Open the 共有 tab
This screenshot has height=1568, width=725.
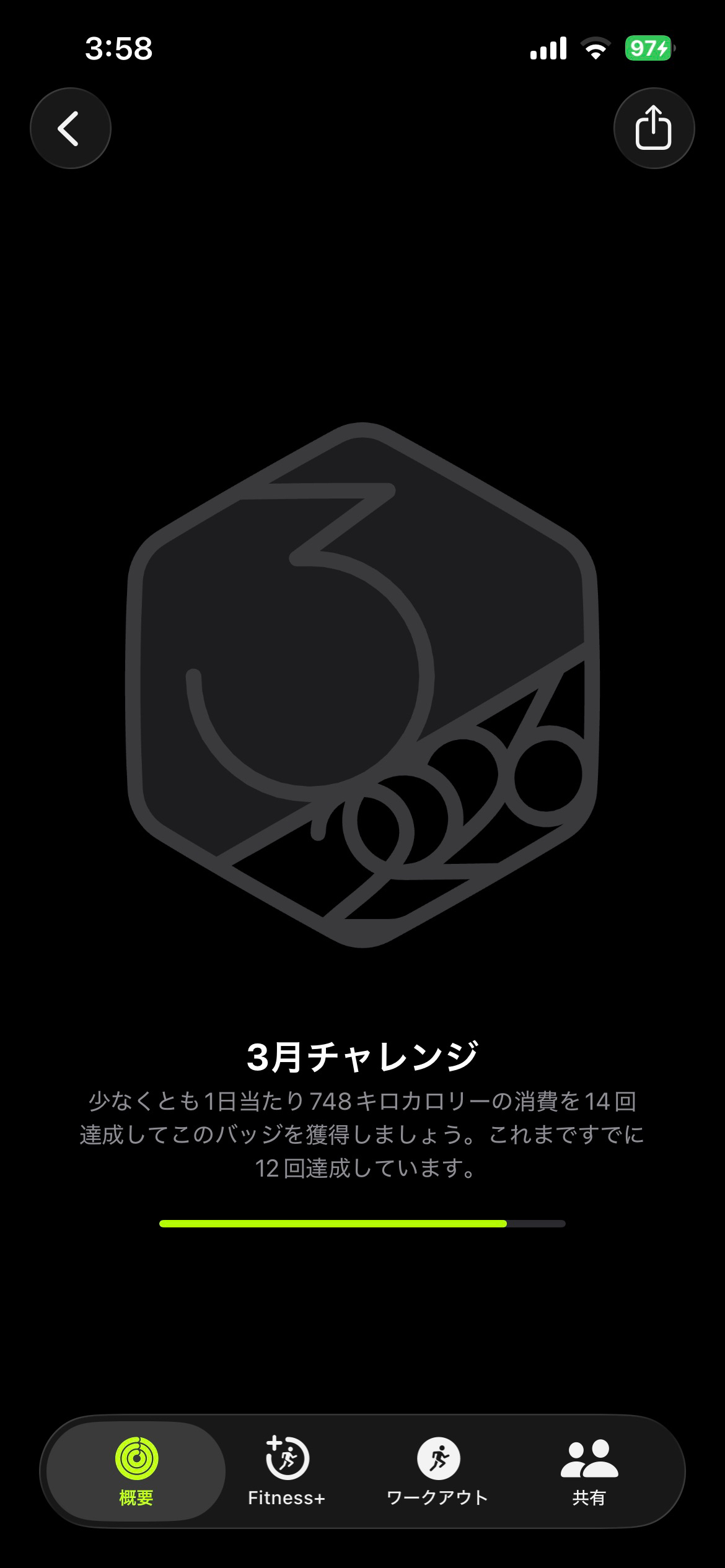pos(589,1471)
